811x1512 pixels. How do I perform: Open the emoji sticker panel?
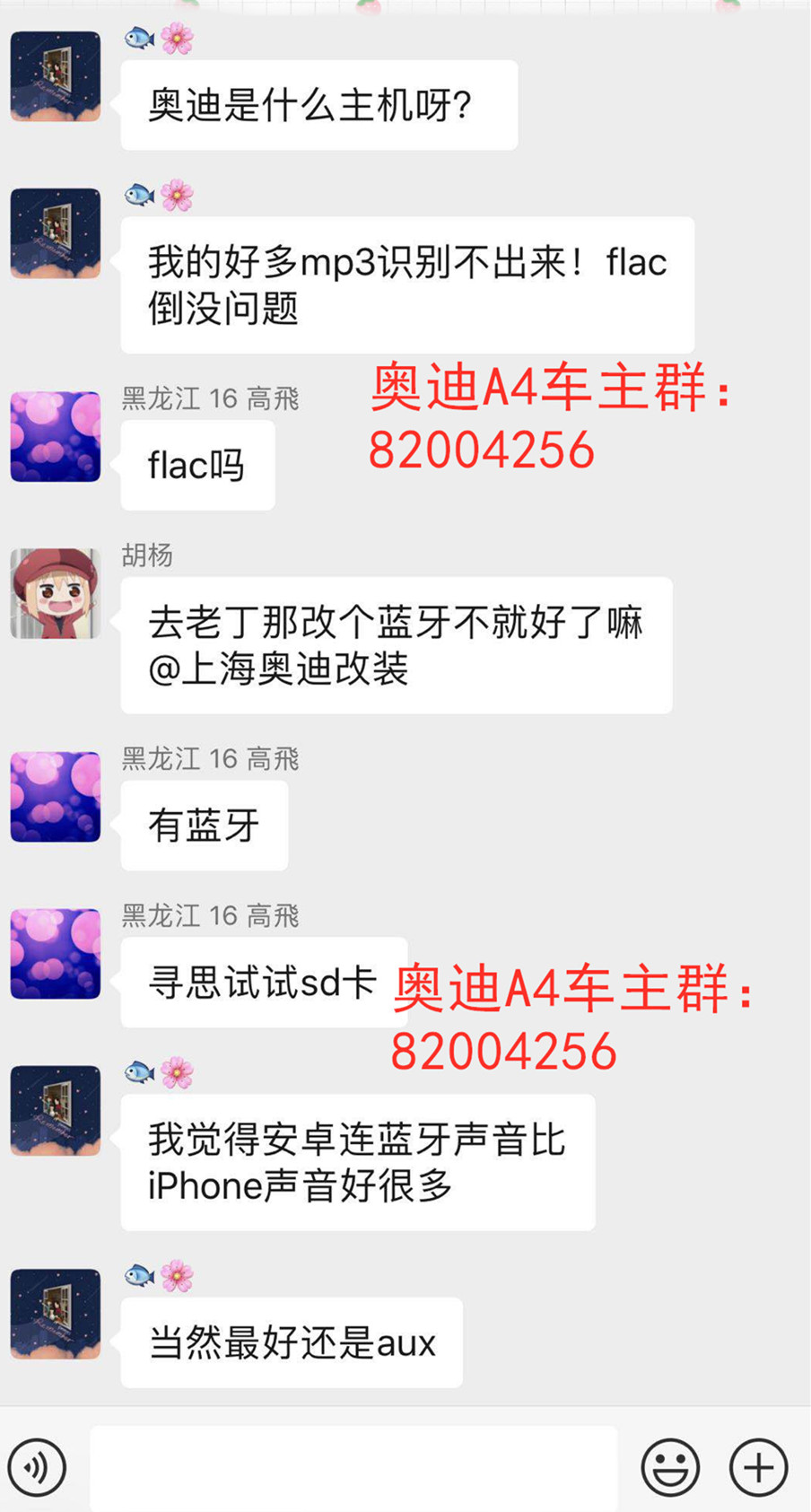tap(670, 1468)
